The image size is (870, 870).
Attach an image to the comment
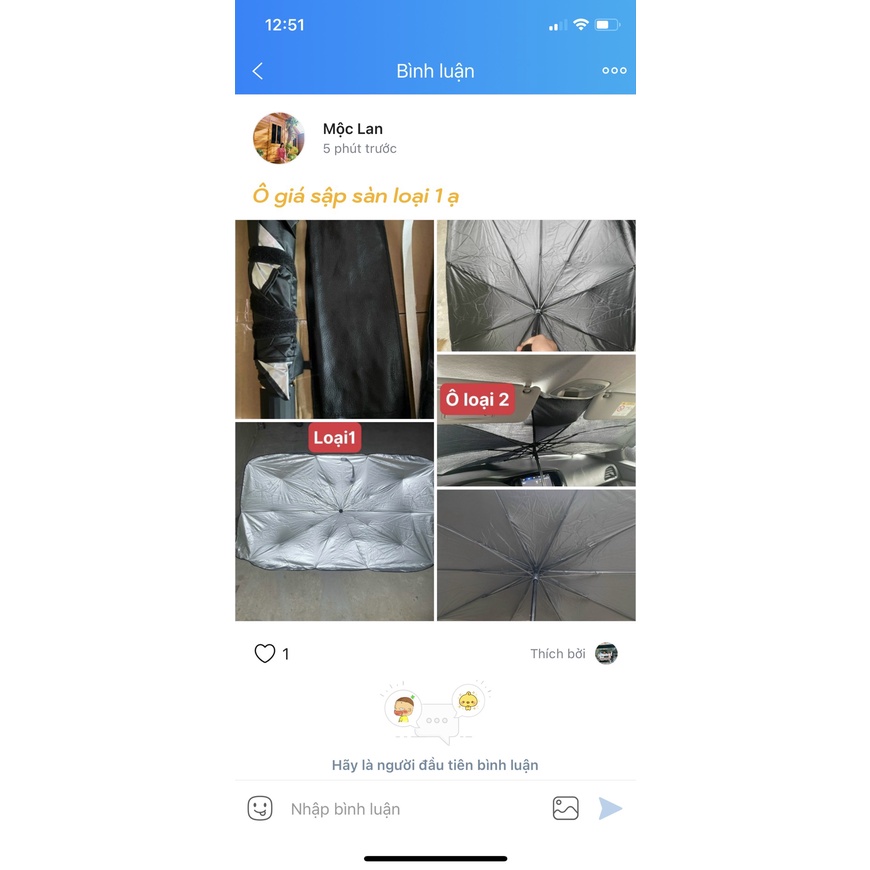tap(565, 808)
